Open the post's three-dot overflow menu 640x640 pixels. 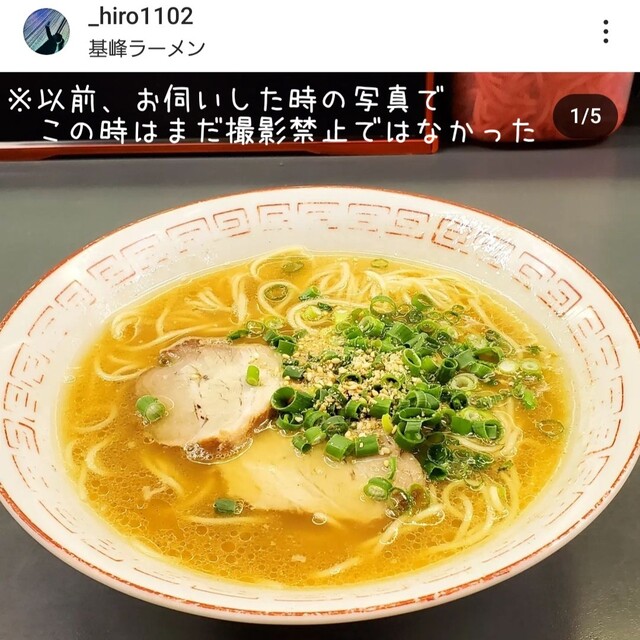tap(605, 31)
